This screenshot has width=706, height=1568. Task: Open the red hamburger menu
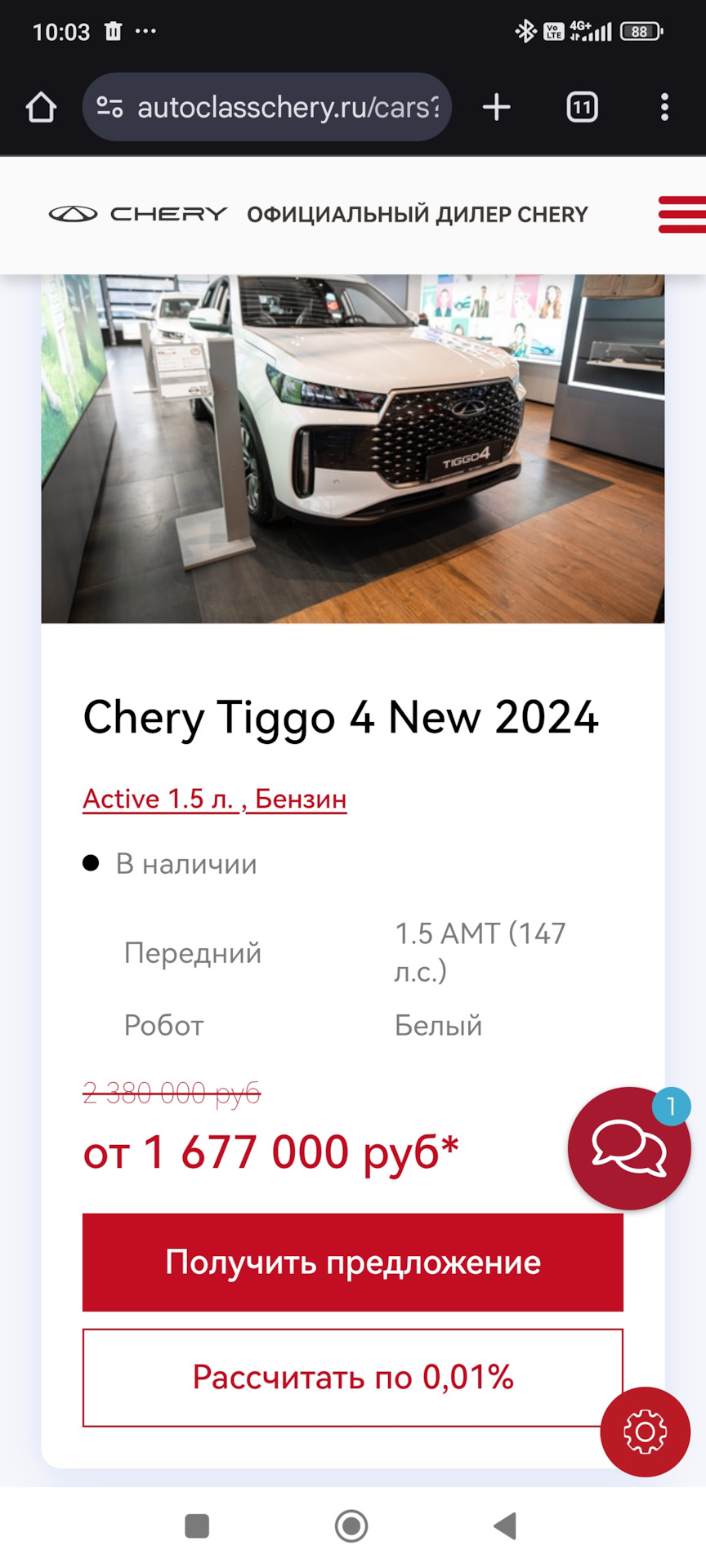[681, 213]
